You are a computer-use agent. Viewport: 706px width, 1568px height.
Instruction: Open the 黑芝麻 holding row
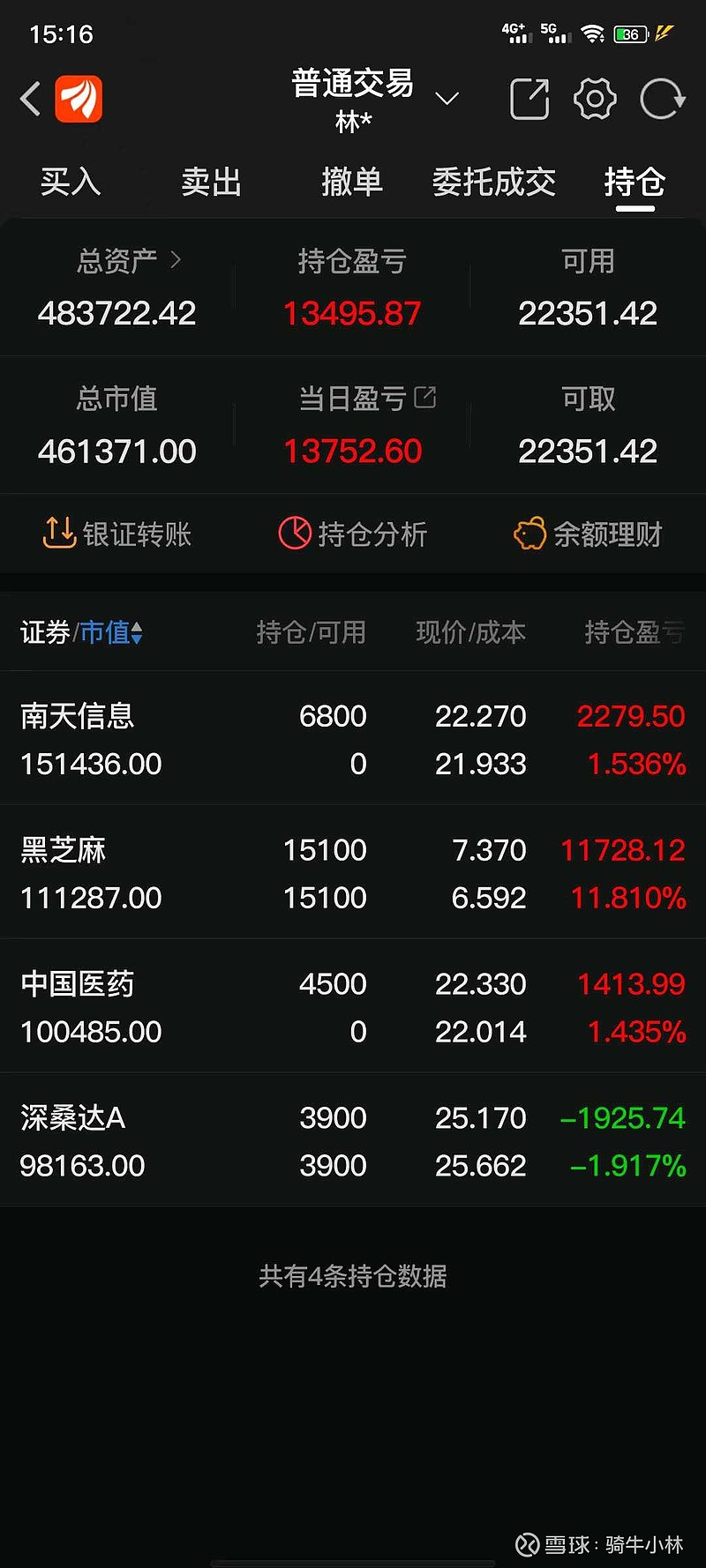pyautogui.click(x=353, y=873)
